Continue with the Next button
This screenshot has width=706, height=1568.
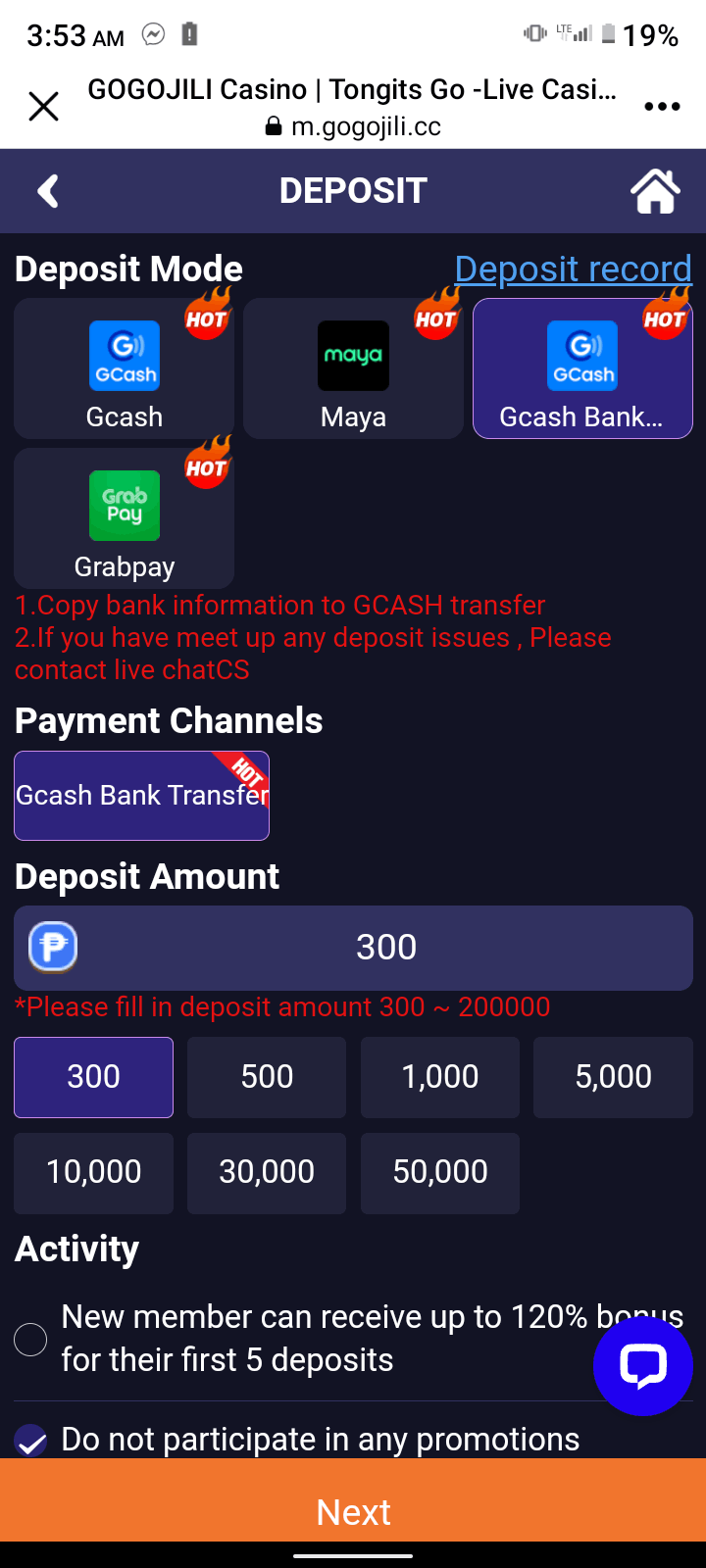[353, 1512]
